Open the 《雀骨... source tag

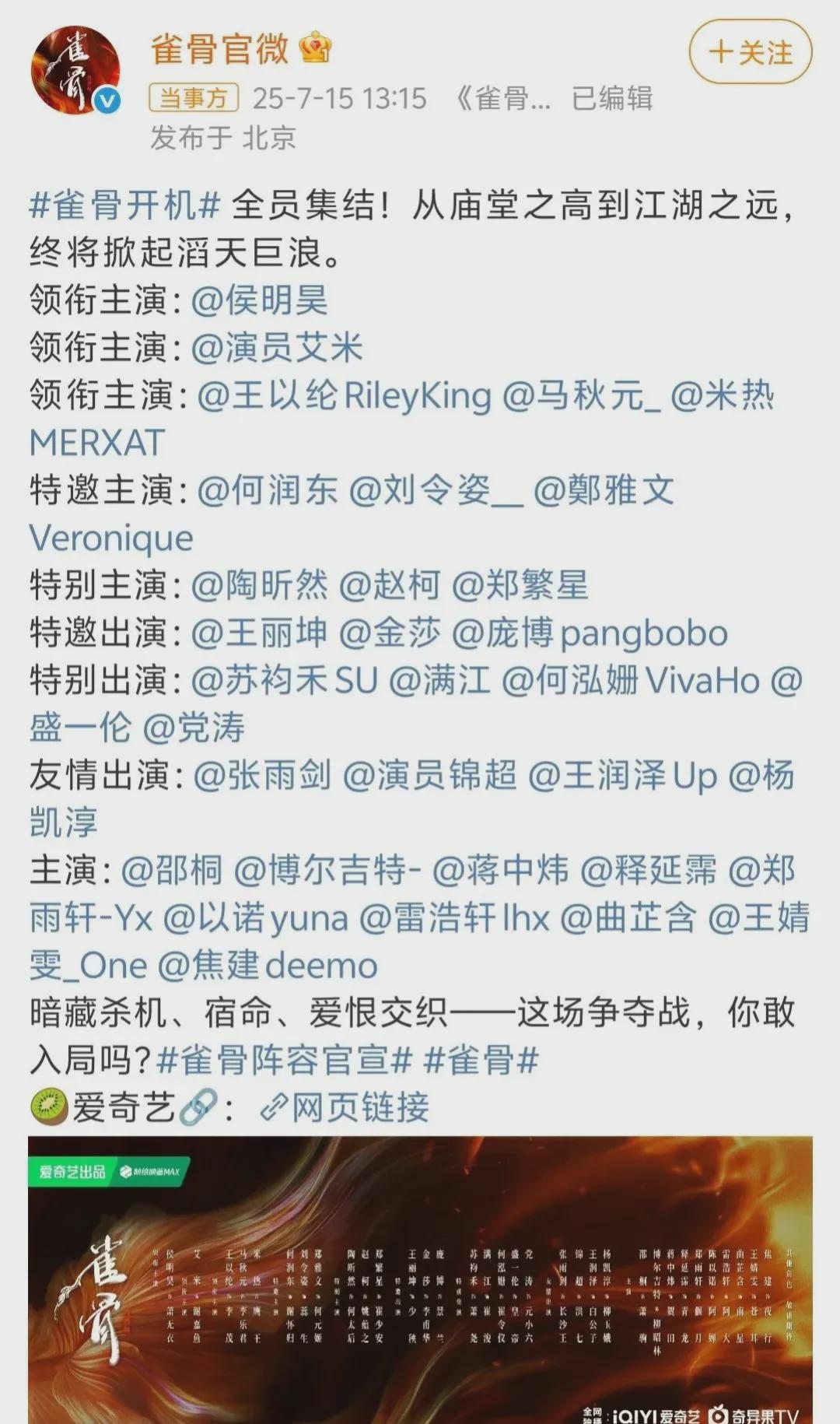pos(503,99)
